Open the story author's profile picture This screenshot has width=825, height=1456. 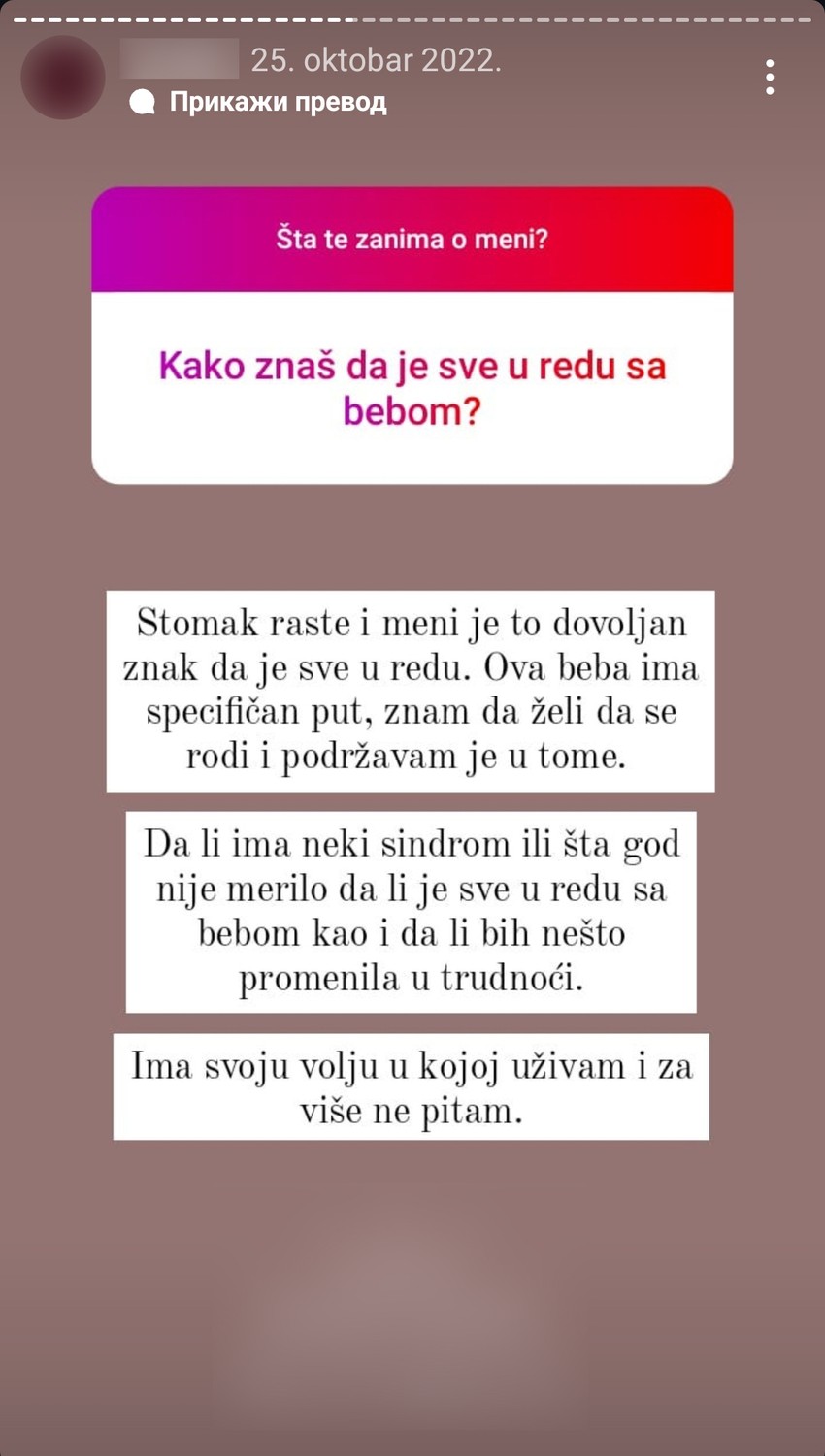pos(63,78)
